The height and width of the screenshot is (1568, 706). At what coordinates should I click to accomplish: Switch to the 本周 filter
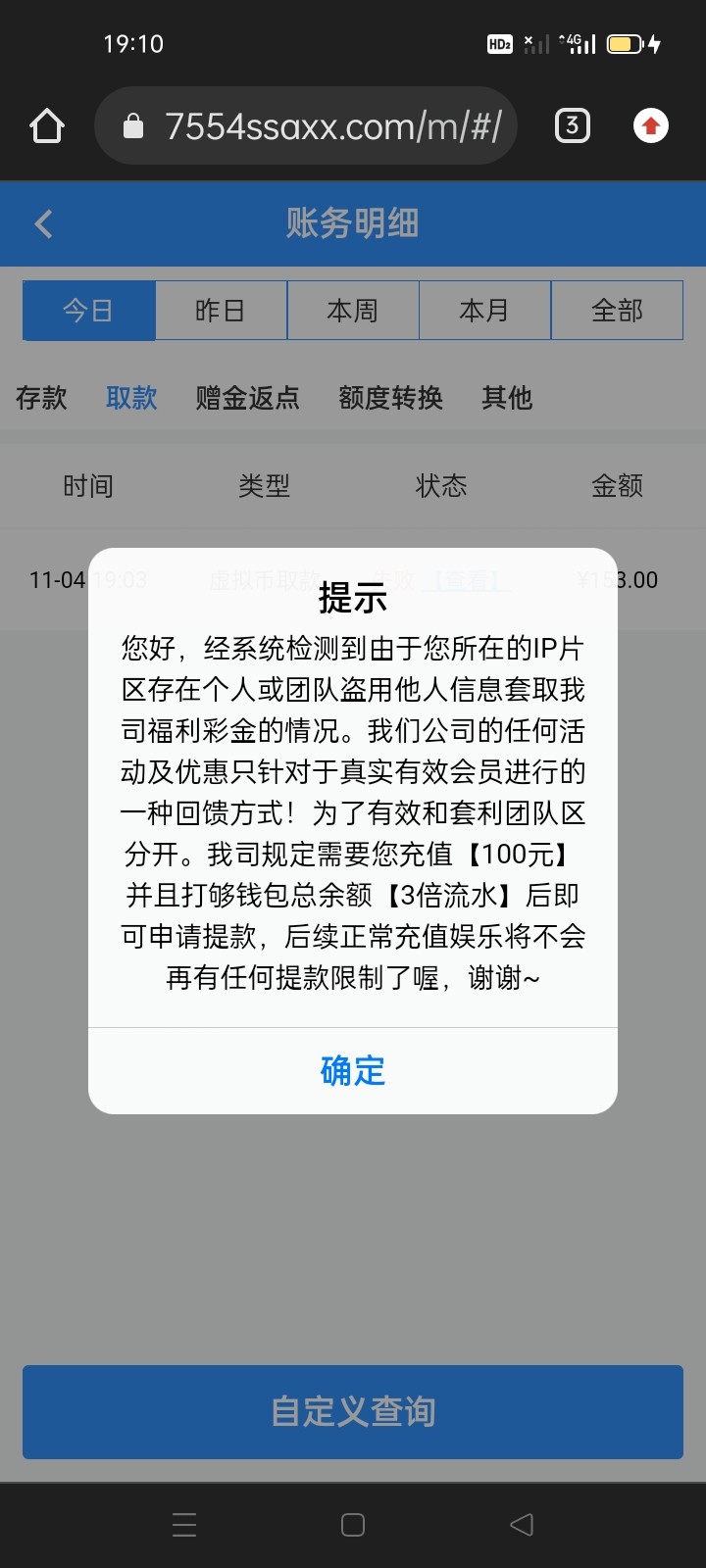click(x=353, y=311)
